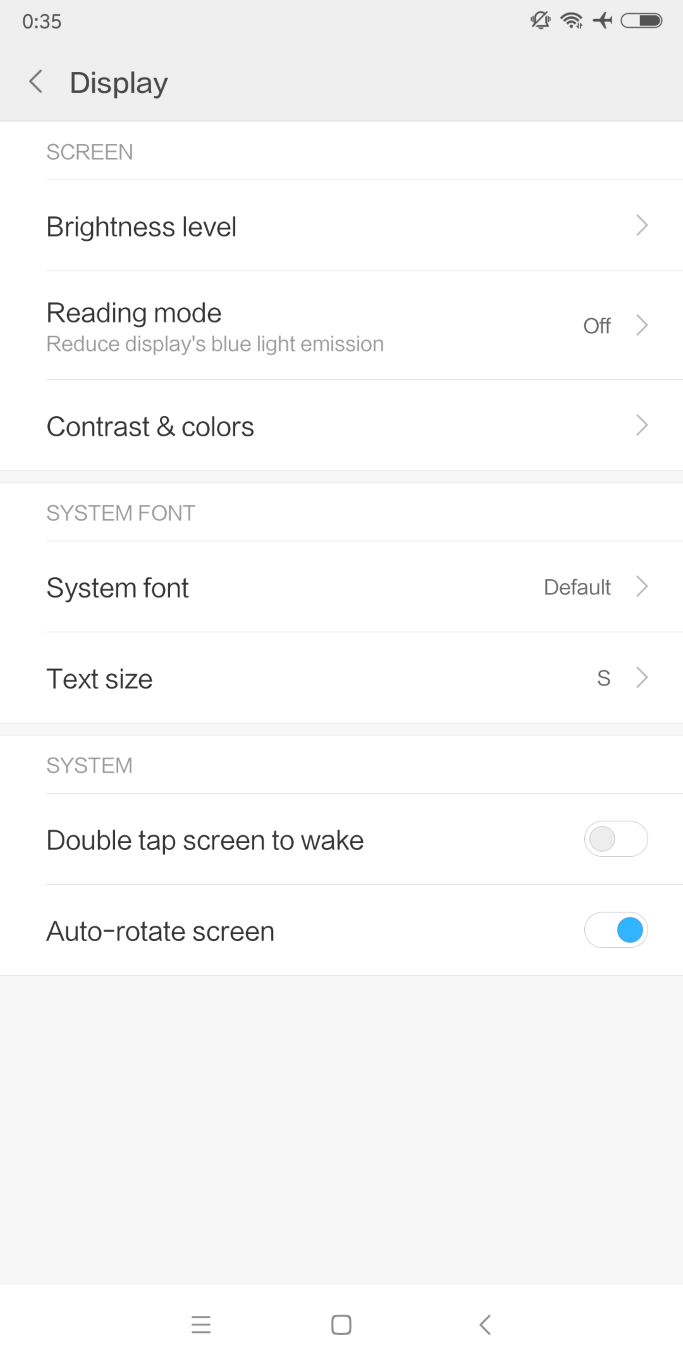Open Reading mode options

click(341, 326)
